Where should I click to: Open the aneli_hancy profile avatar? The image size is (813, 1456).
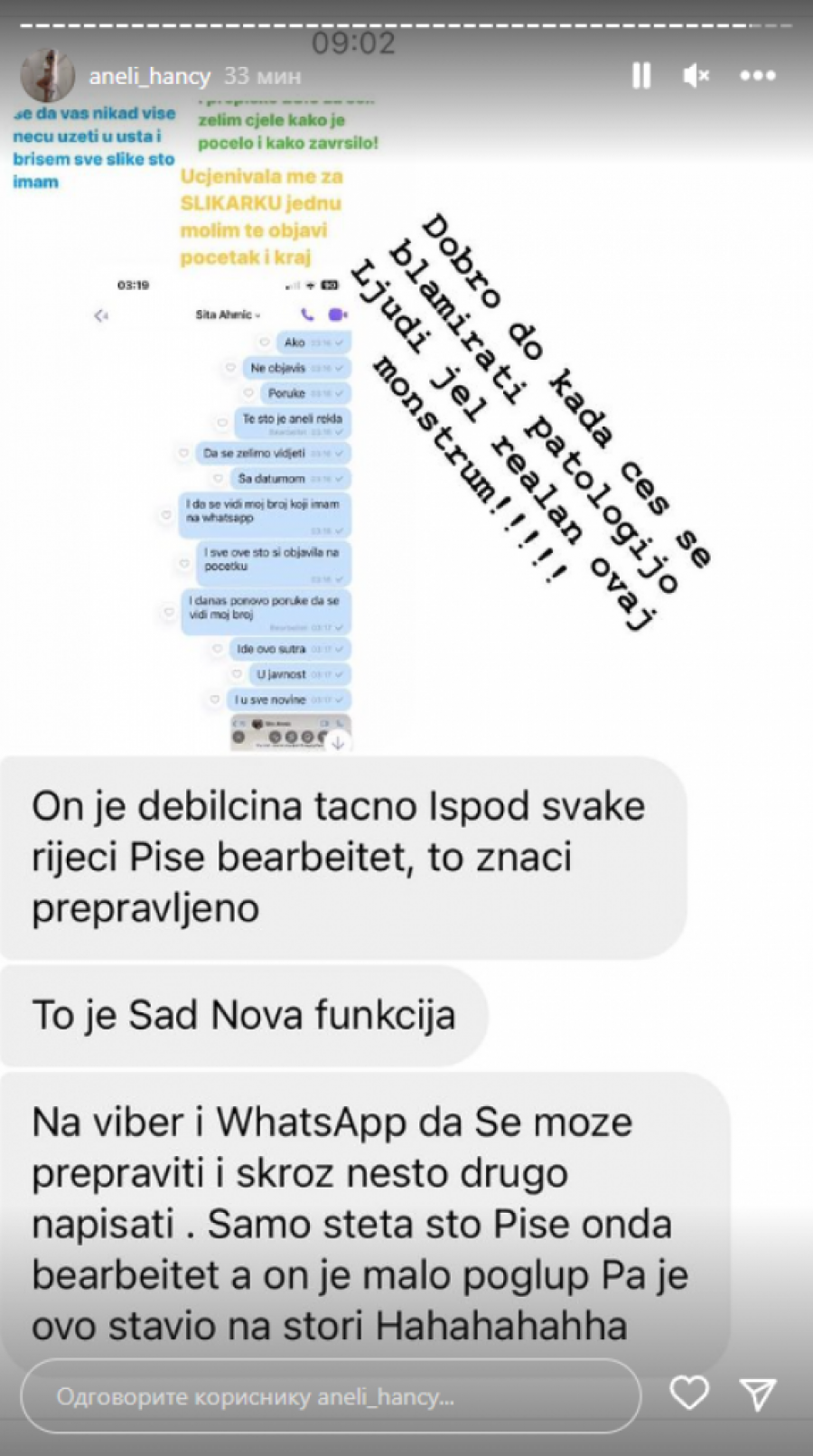(47, 75)
